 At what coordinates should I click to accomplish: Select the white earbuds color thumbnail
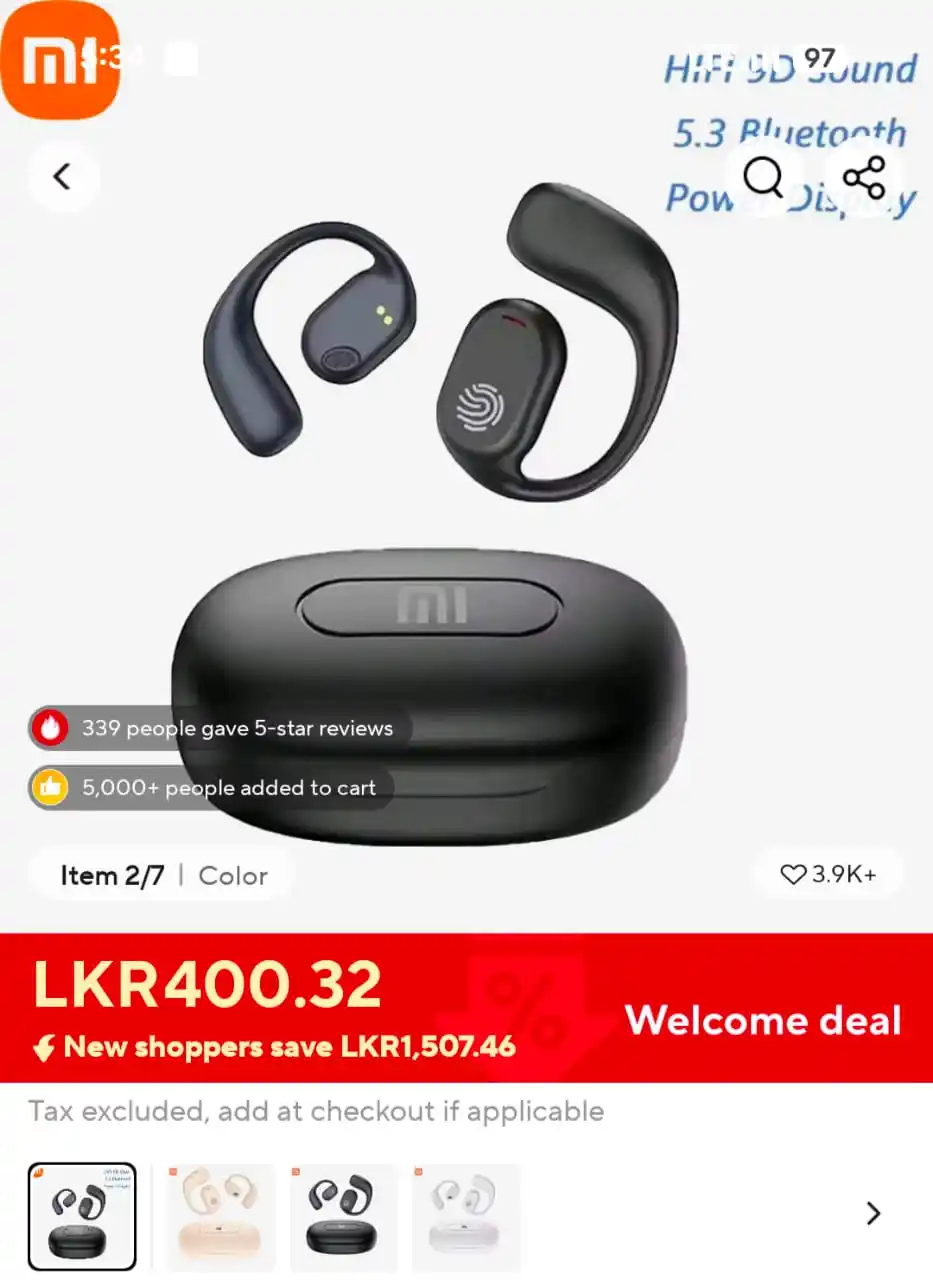(x=466, y=1215)
